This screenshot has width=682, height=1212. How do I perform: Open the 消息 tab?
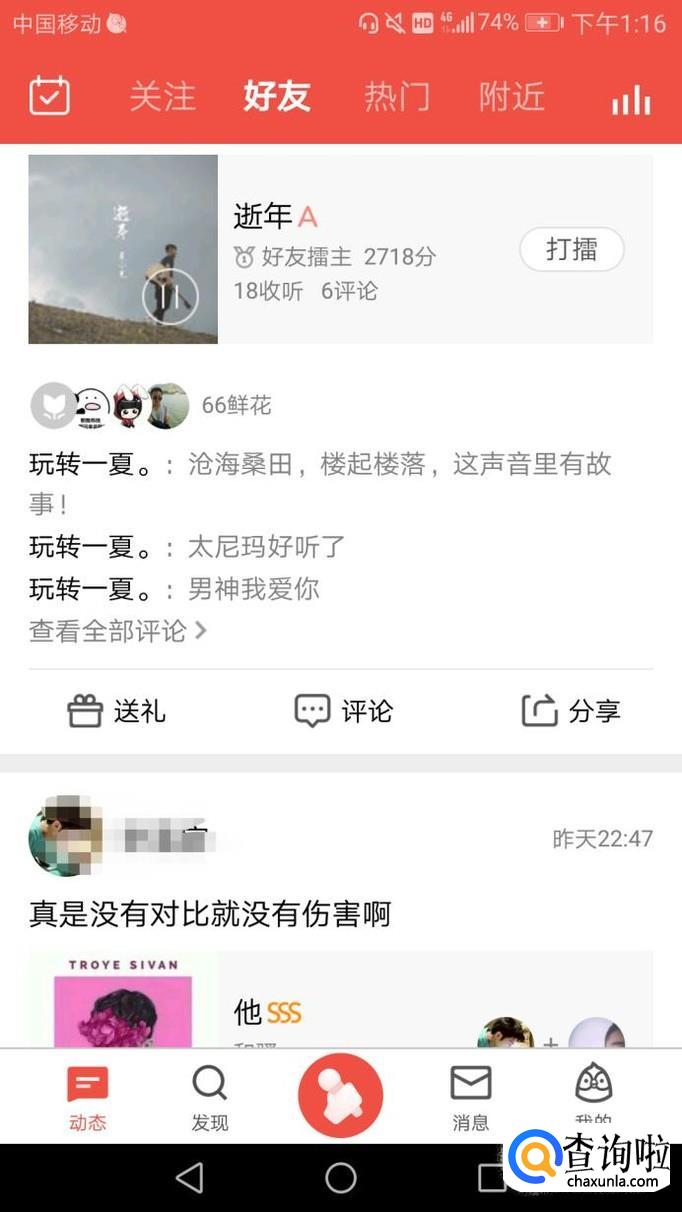pos(470,1096)
